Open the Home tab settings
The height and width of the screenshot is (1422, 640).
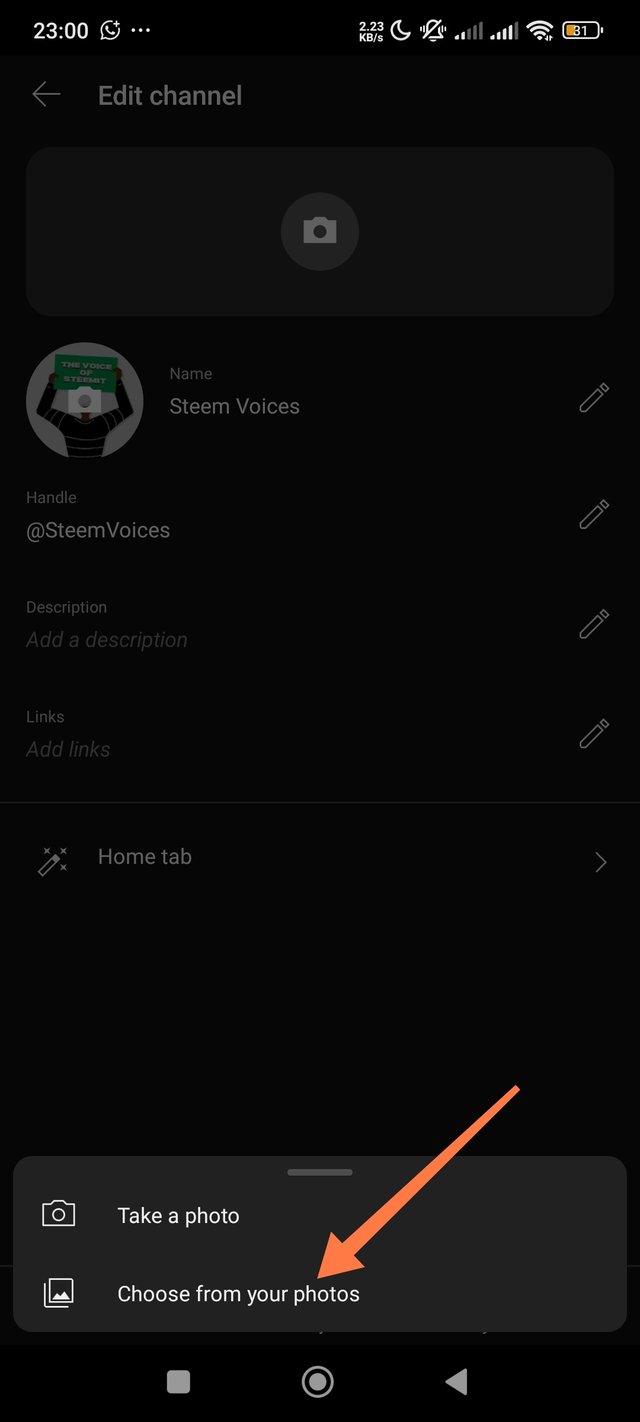pyautogui.click(x=320, y=860)
